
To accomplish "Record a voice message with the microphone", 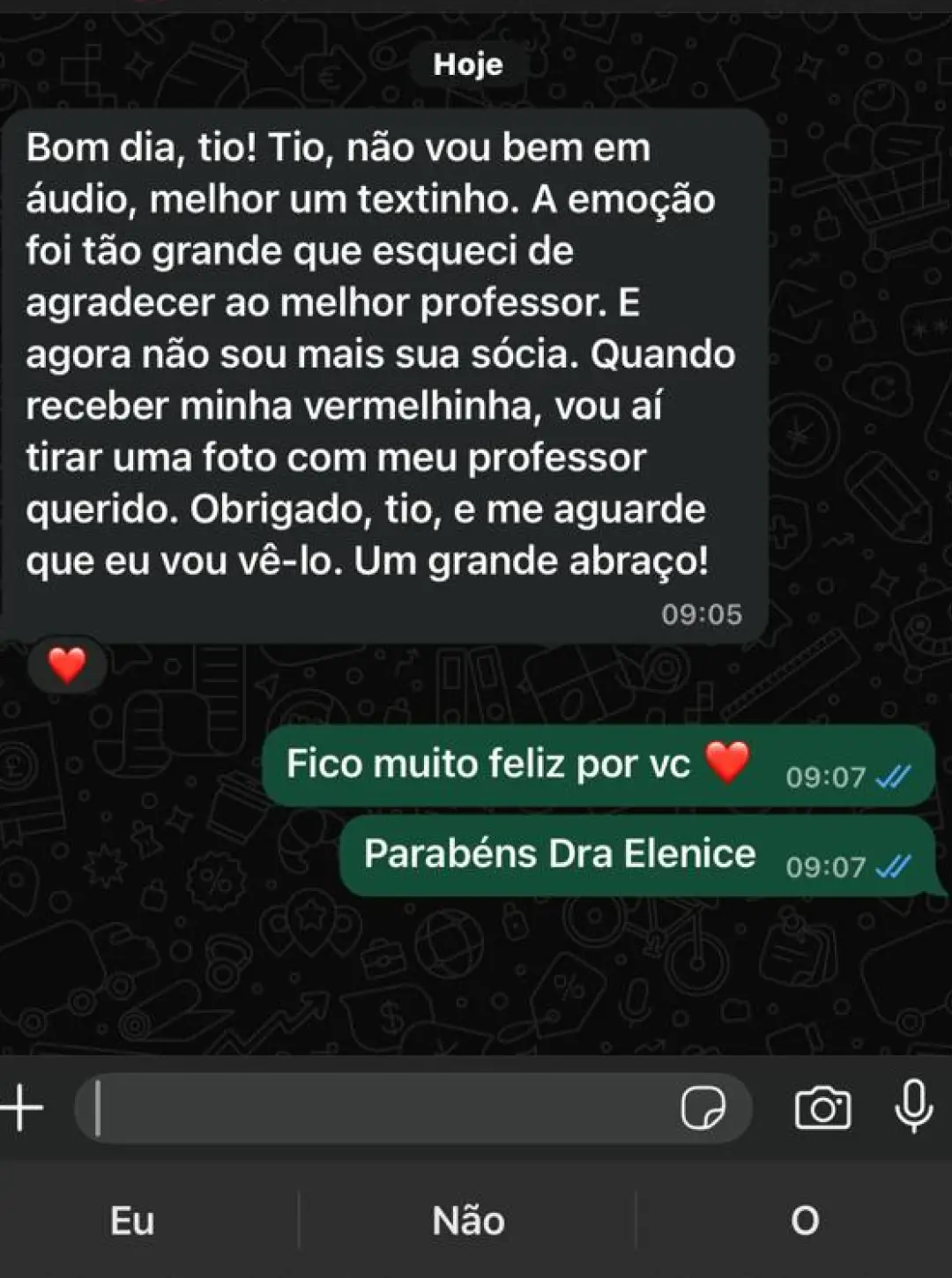I will 914,1106.
